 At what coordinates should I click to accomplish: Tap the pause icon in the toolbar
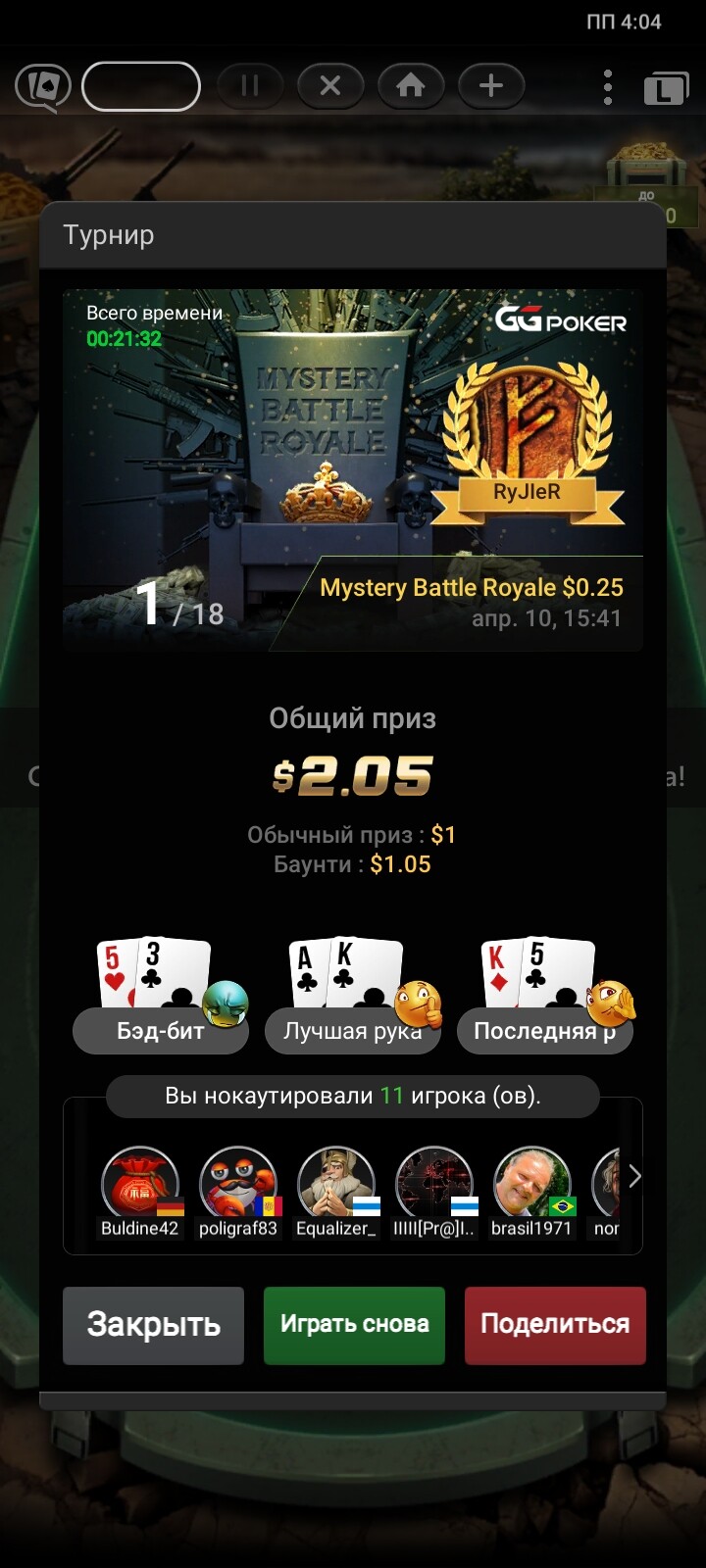click(250, 86)
